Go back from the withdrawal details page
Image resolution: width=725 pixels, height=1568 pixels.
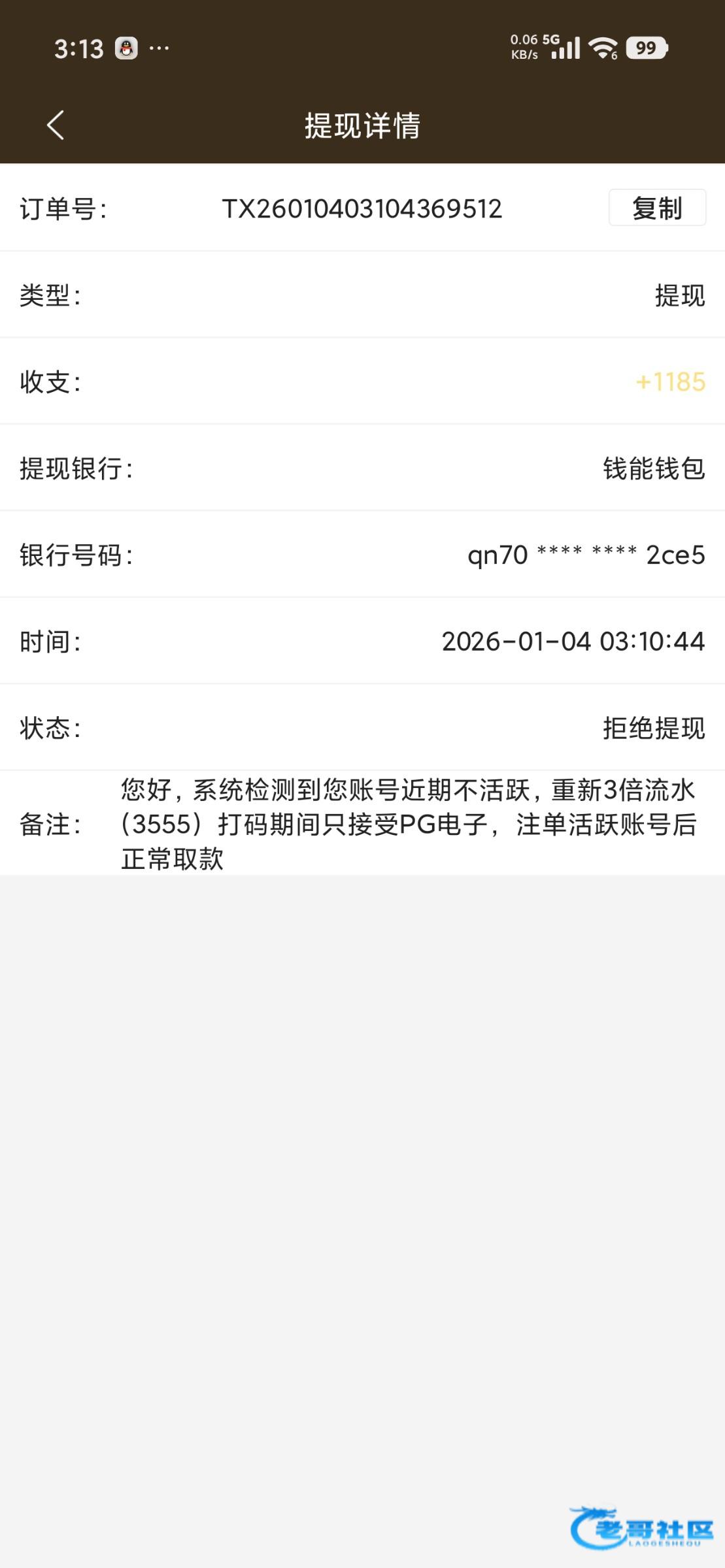(56, 125)
